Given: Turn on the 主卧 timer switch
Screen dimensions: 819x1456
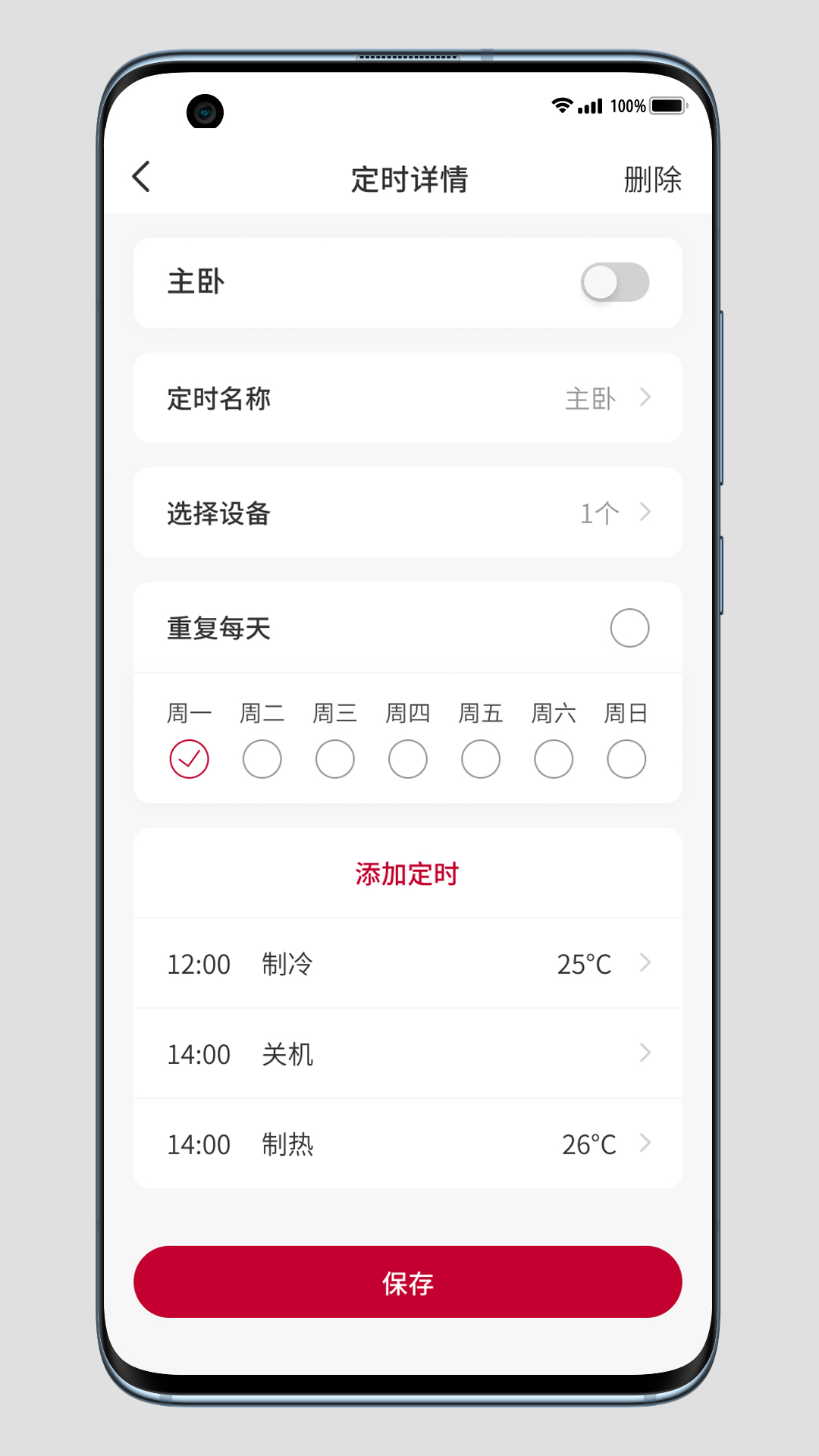Looking at the screenshot, I should [614, 281].
